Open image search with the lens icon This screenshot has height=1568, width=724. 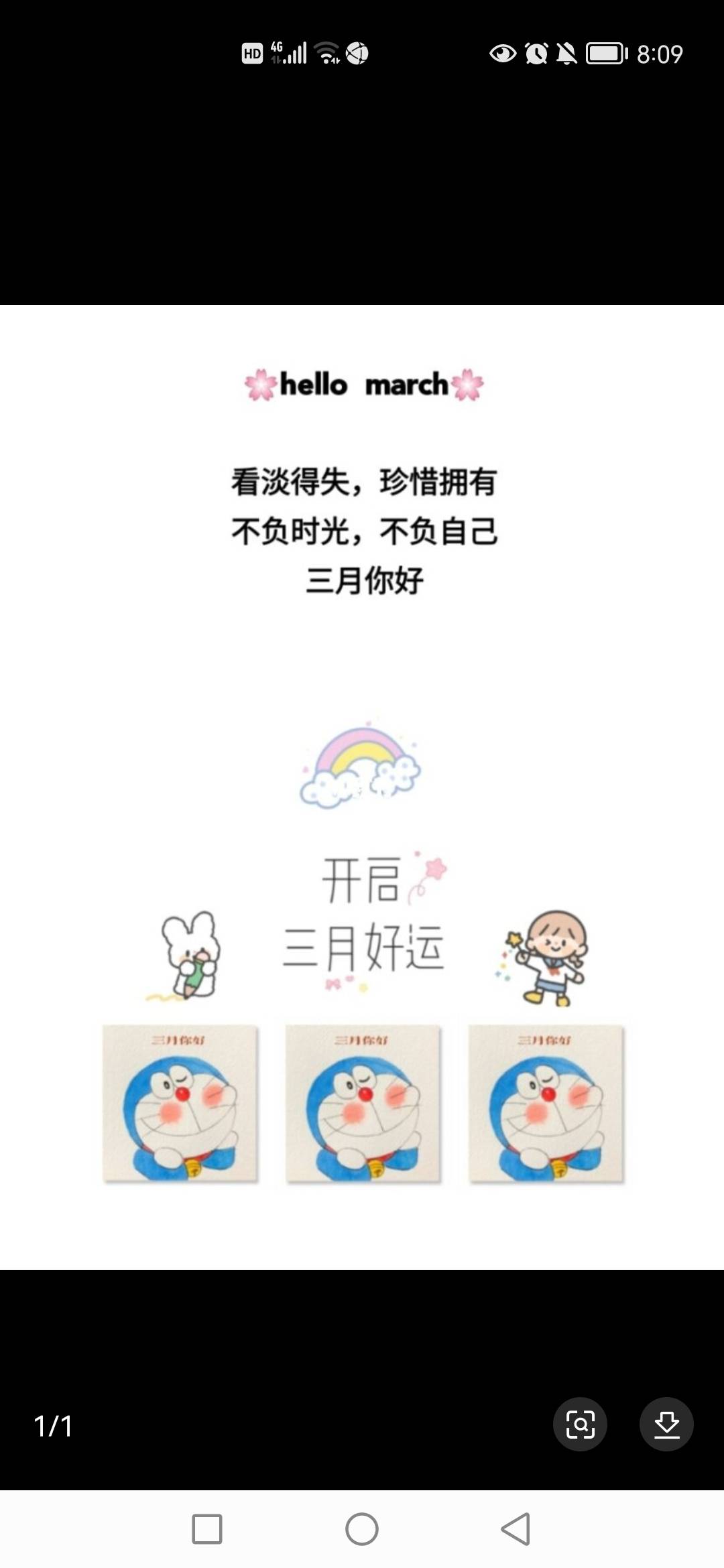click(581, 1424)
